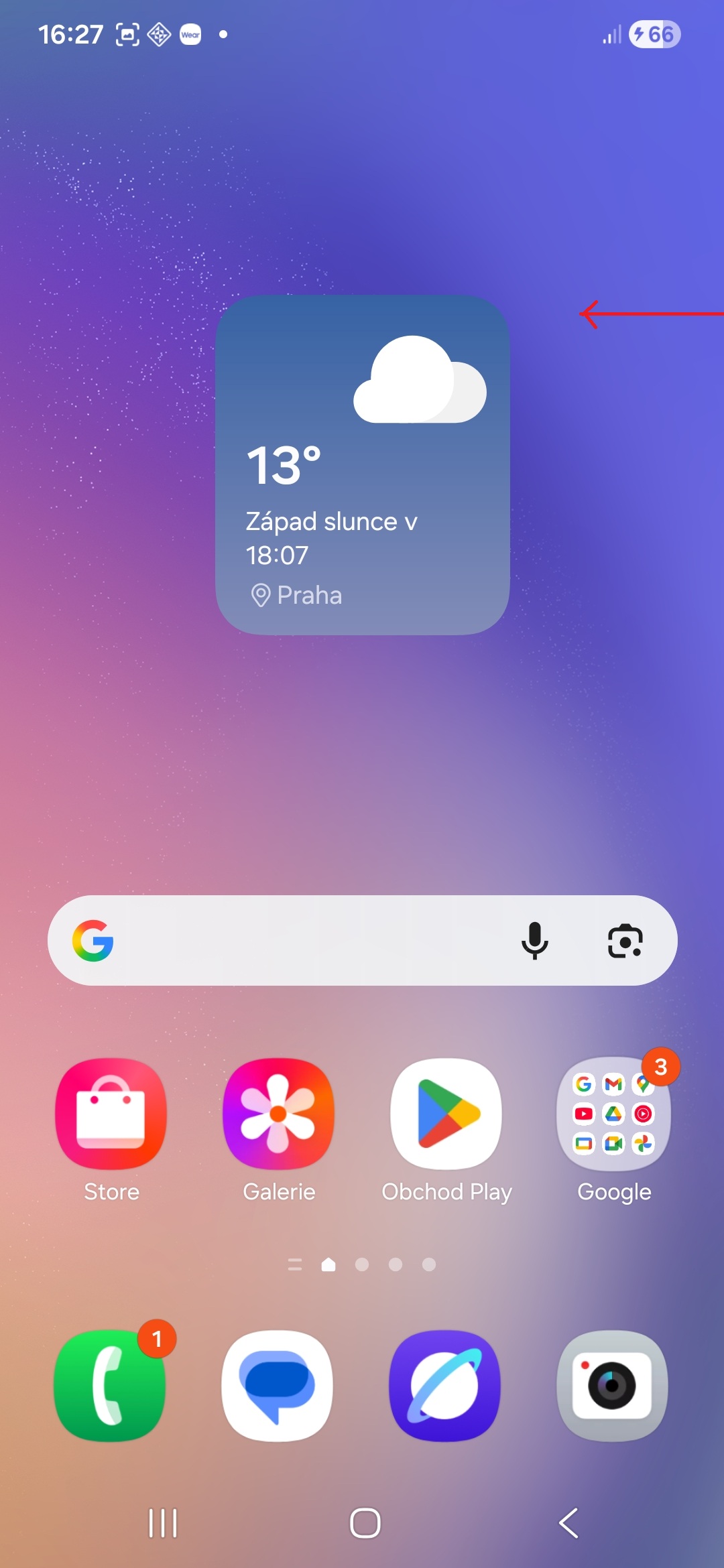Start voice search with the microphone
Screen dimensions: 724x1568
click(x=534, y=940)
